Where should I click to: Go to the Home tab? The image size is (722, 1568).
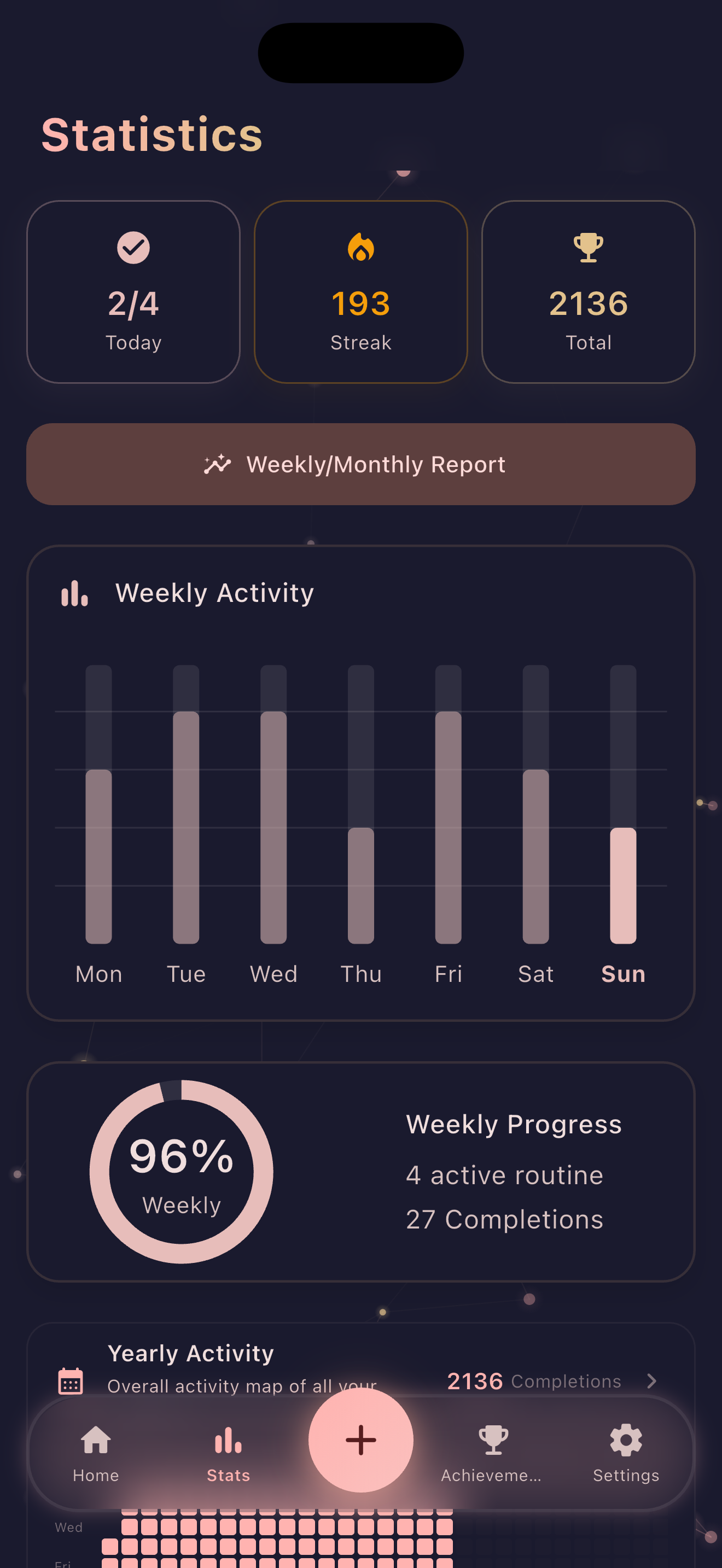point(96,1453)
